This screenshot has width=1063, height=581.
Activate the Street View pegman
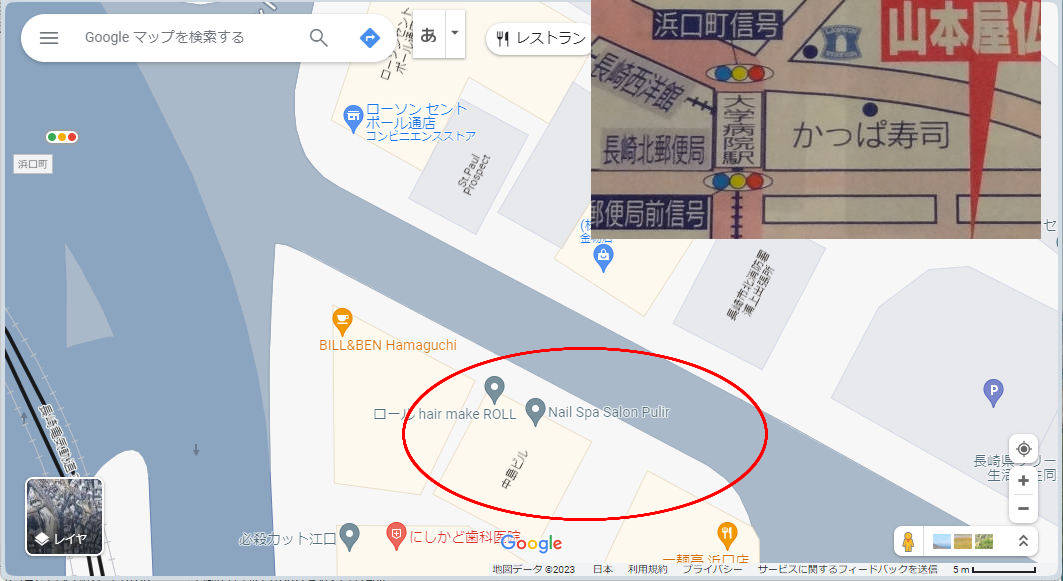coord(908,541)
